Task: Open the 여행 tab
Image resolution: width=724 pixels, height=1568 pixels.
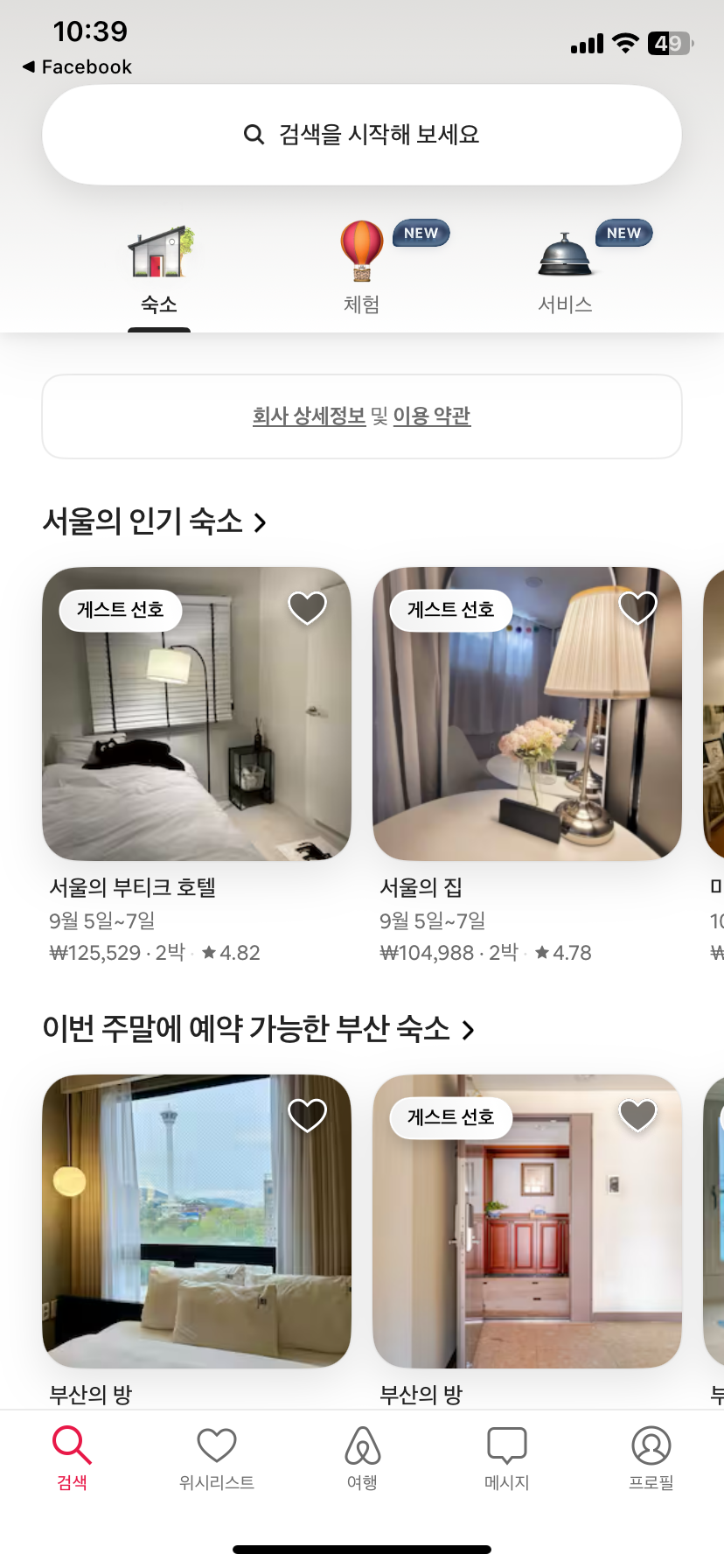Action: pos(362,1458)
